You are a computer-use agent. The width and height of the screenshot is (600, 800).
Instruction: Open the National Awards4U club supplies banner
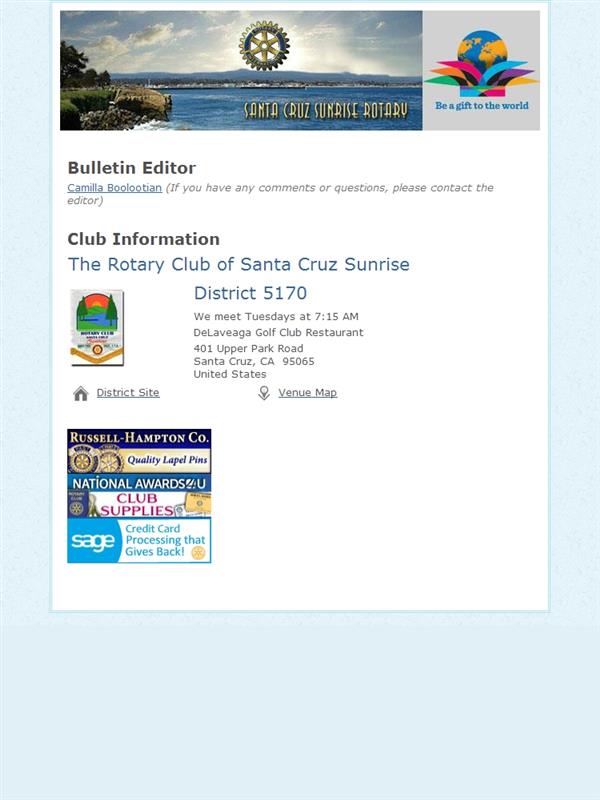139,496
